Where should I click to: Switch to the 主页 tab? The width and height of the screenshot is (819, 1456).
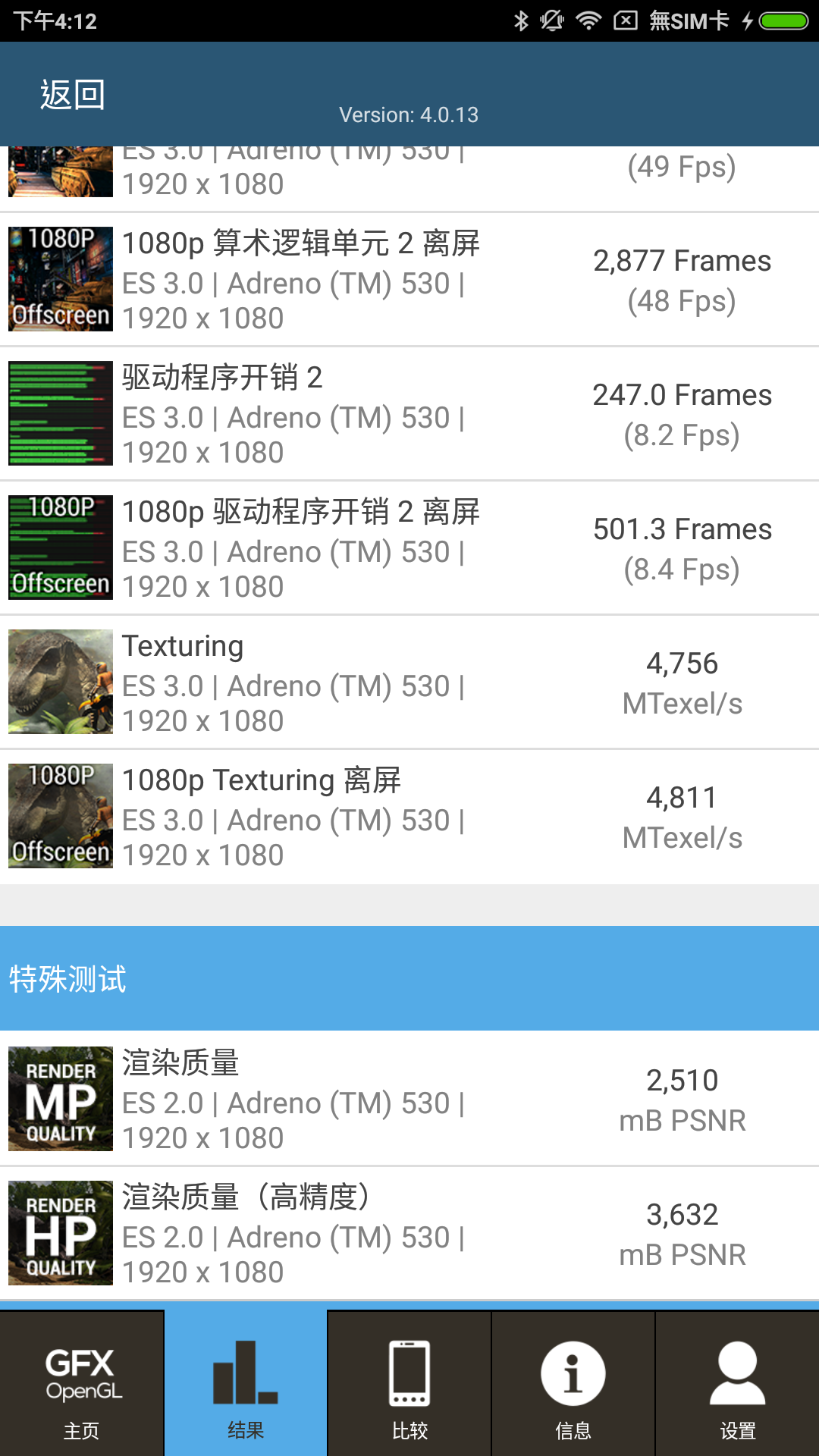82,1385
